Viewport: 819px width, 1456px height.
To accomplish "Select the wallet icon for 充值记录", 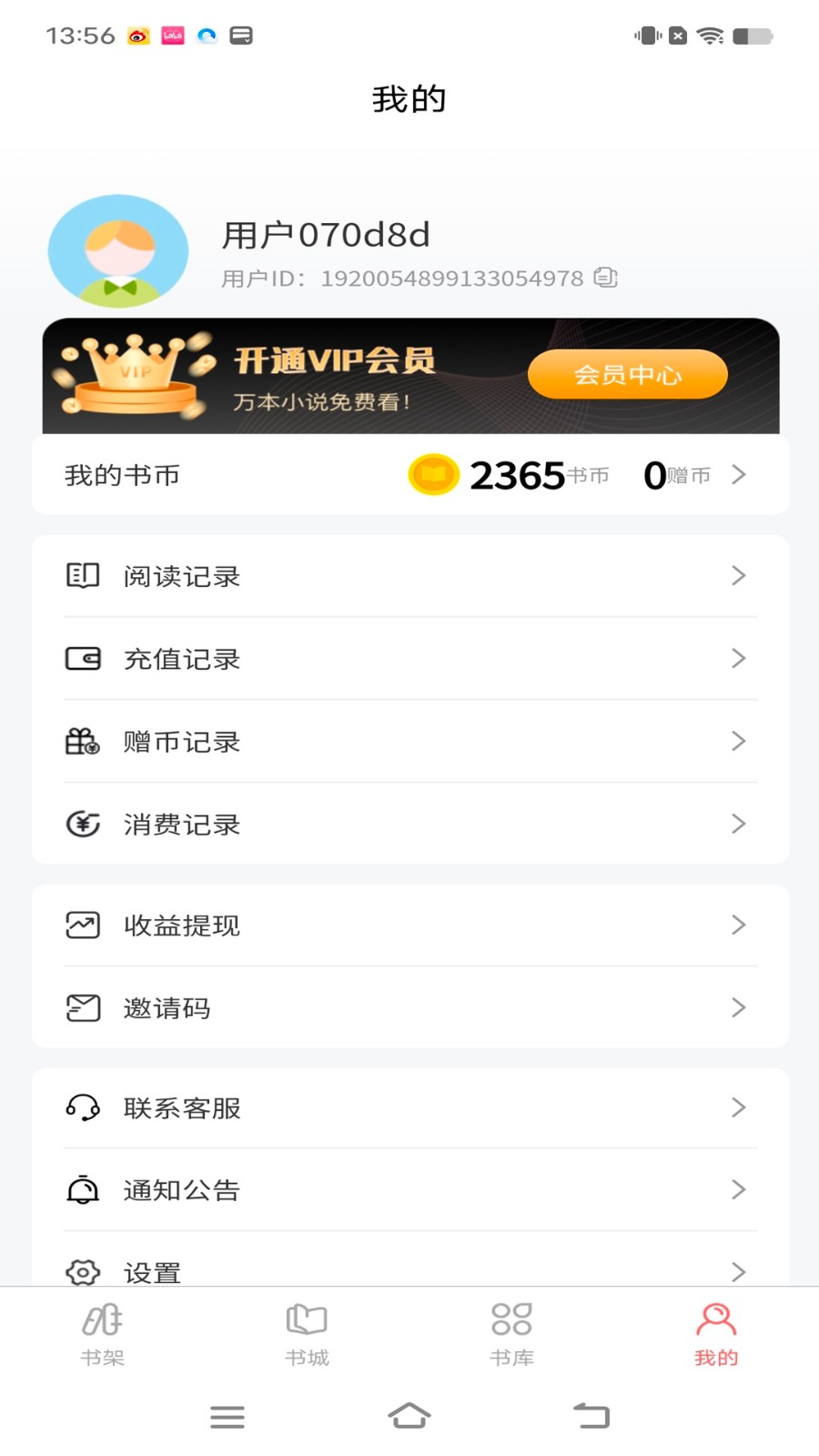I will coord(82,658).
